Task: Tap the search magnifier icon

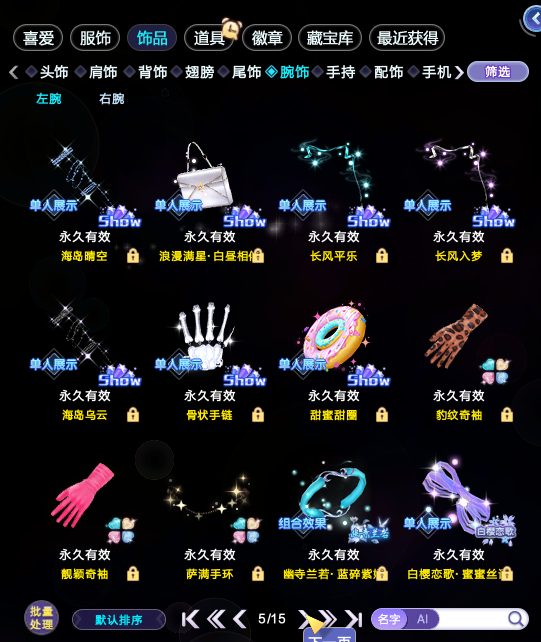Action: (515, 619)
